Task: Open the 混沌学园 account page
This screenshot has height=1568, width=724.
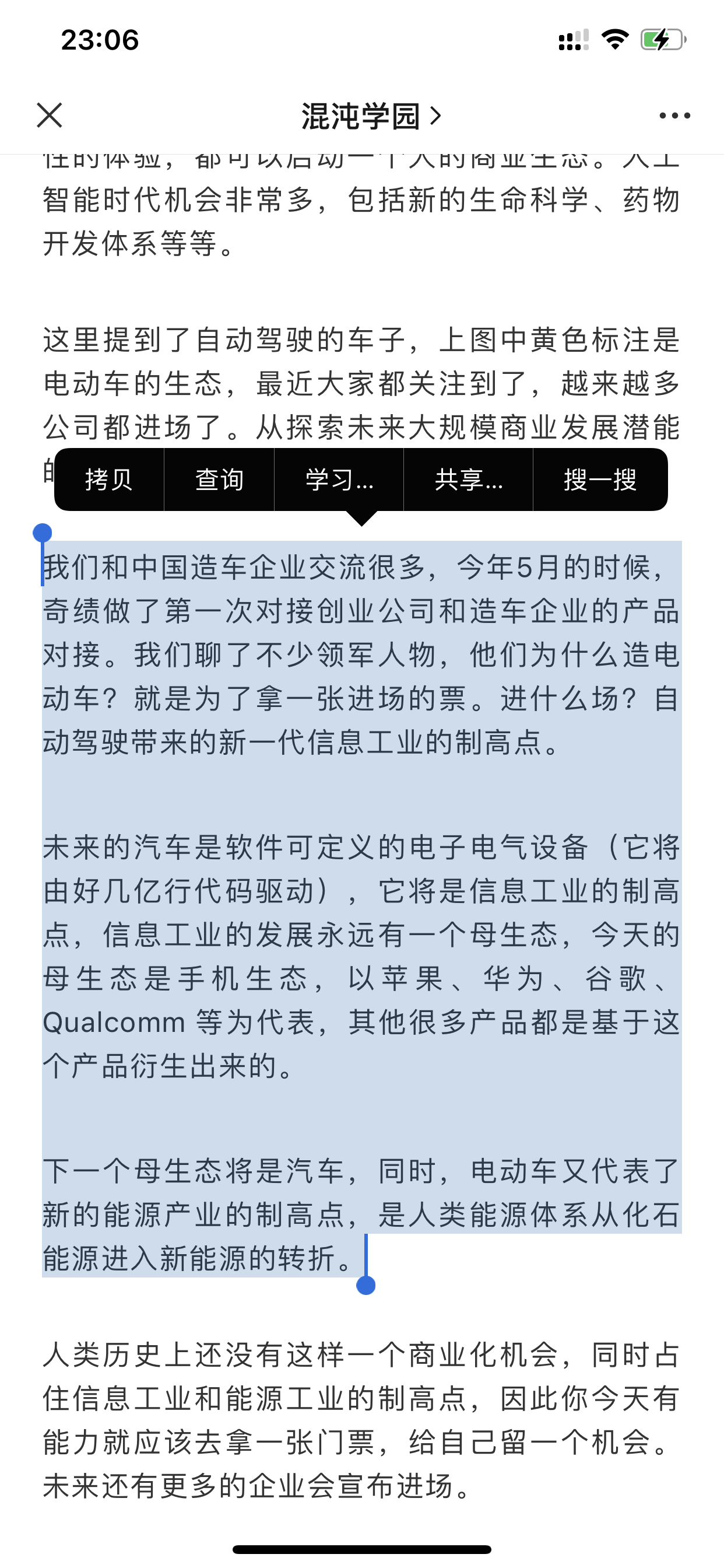Action: point(370,116)
